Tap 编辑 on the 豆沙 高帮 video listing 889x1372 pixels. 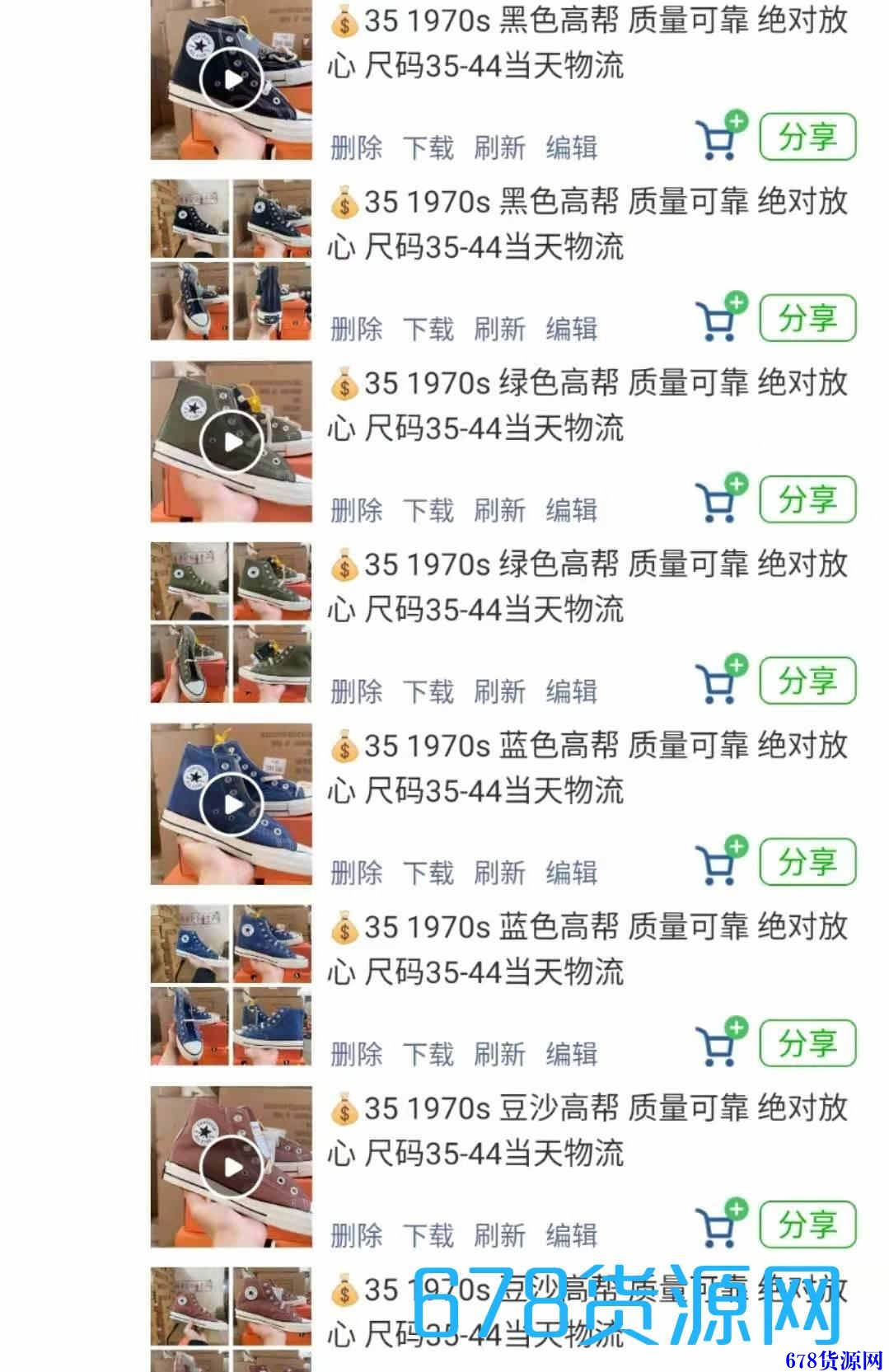pyautogui.click(x=571, y=1235)
